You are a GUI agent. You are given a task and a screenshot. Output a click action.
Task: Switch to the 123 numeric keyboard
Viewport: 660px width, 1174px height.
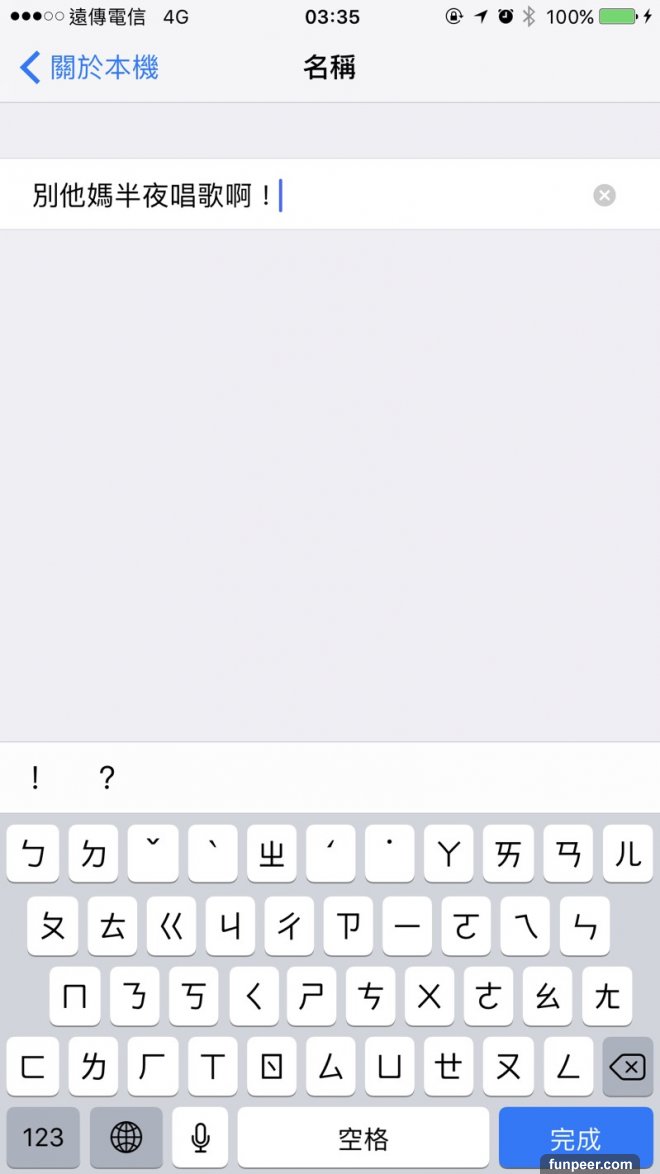(x=43, y=1137)
